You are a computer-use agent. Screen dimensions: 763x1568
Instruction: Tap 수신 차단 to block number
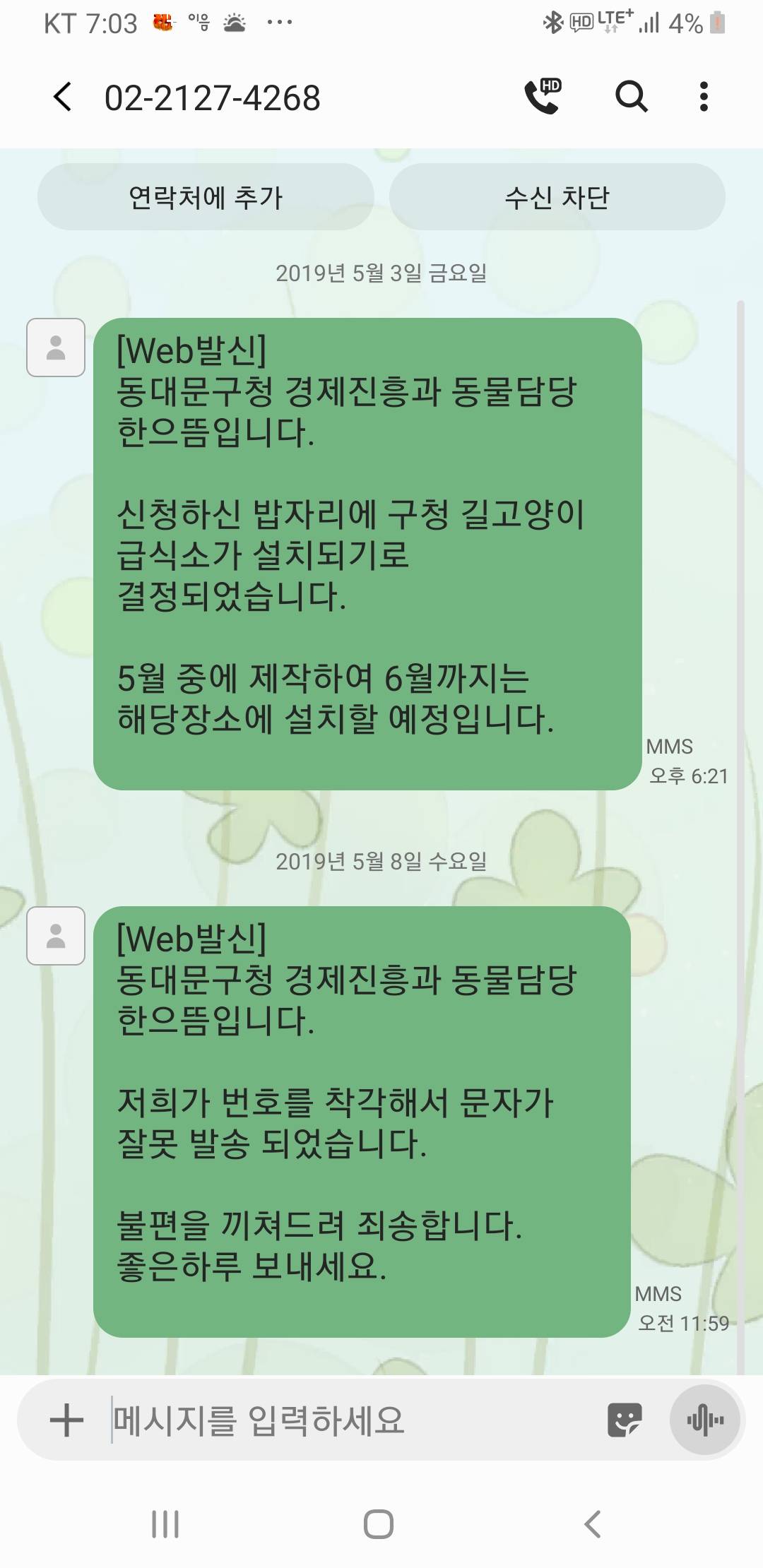[x=557, y=197]
